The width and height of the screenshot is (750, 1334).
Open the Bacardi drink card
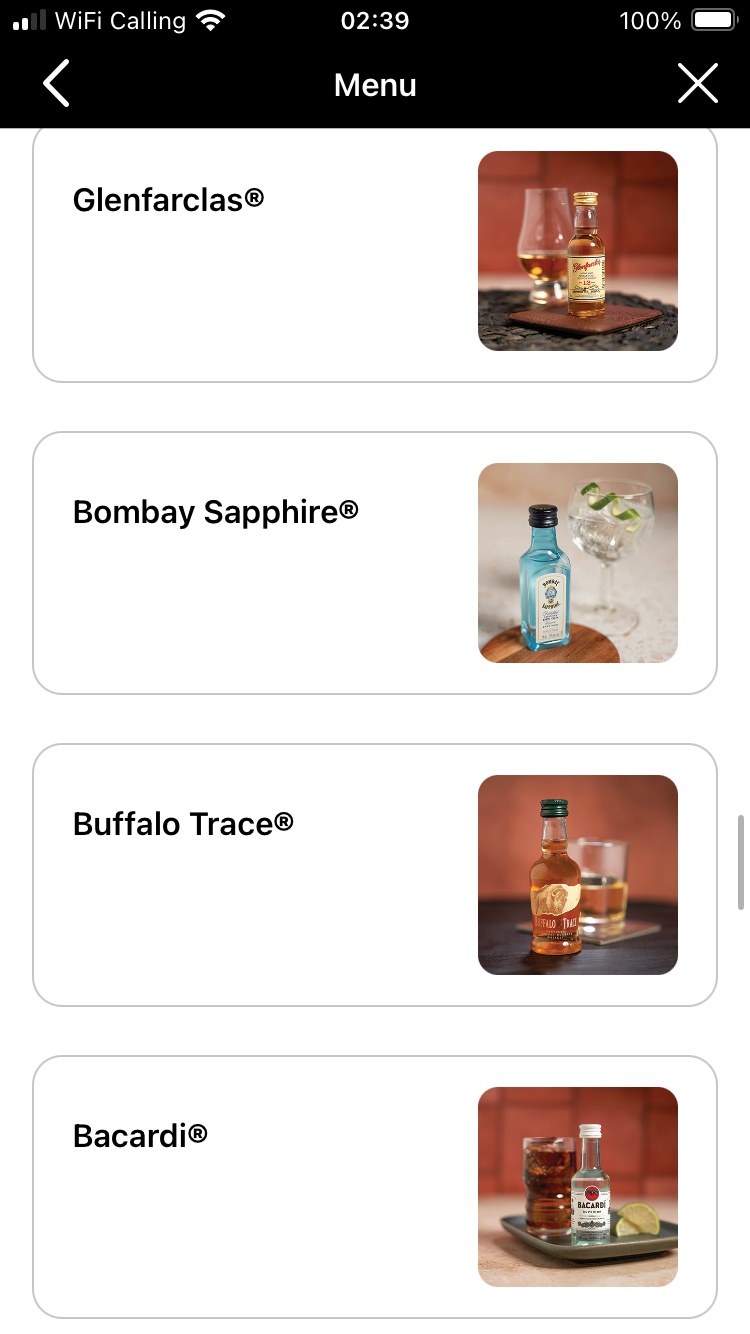pos(375,1187)
